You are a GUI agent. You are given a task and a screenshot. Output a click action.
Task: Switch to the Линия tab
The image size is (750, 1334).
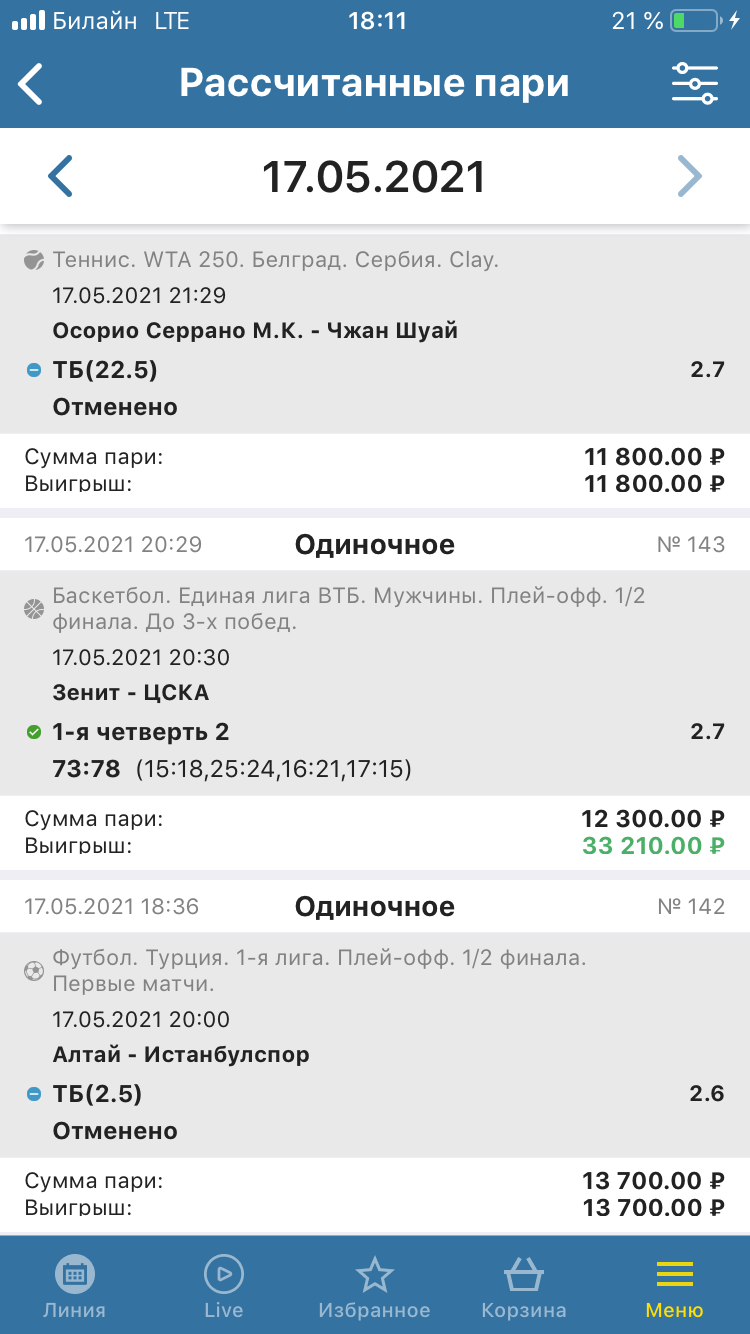74,1286
